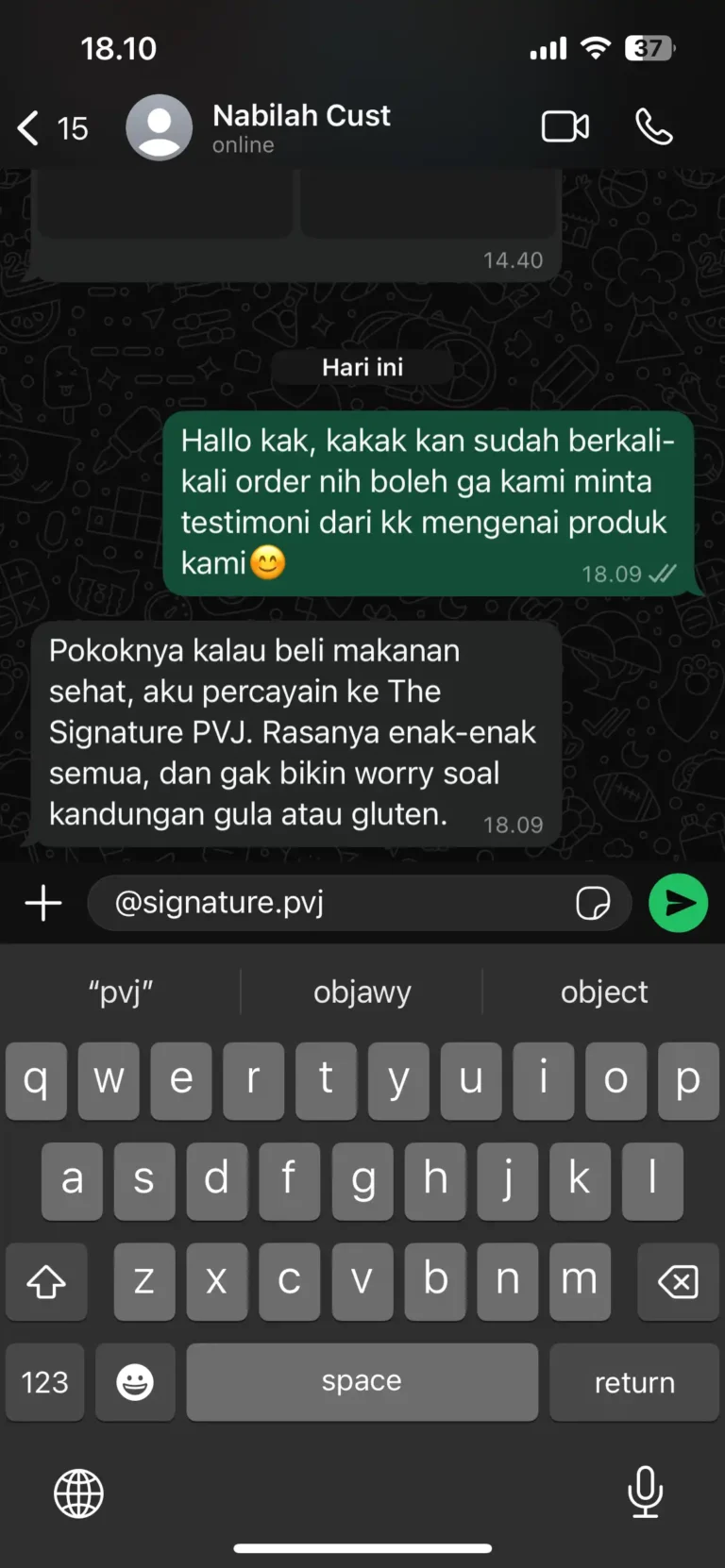Hit the return key
725x1568 pixels.
click(633, 1382)
